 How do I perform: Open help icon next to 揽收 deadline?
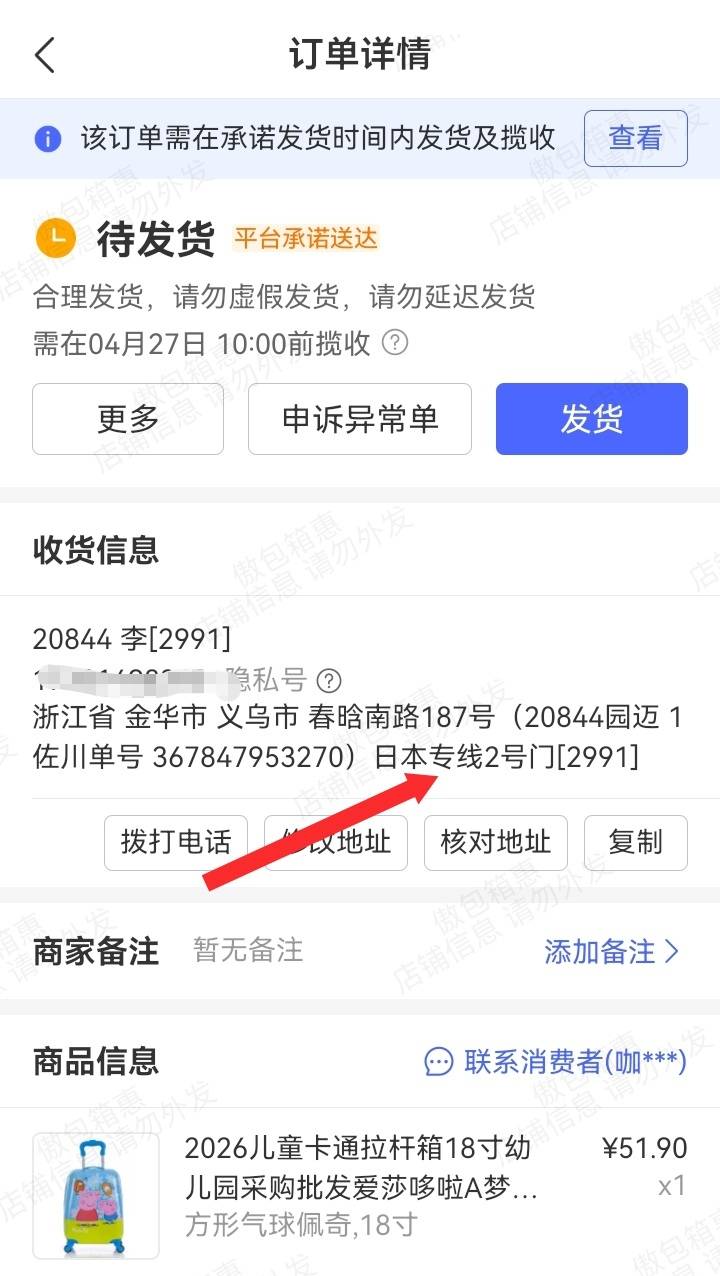tap(396, 344)
